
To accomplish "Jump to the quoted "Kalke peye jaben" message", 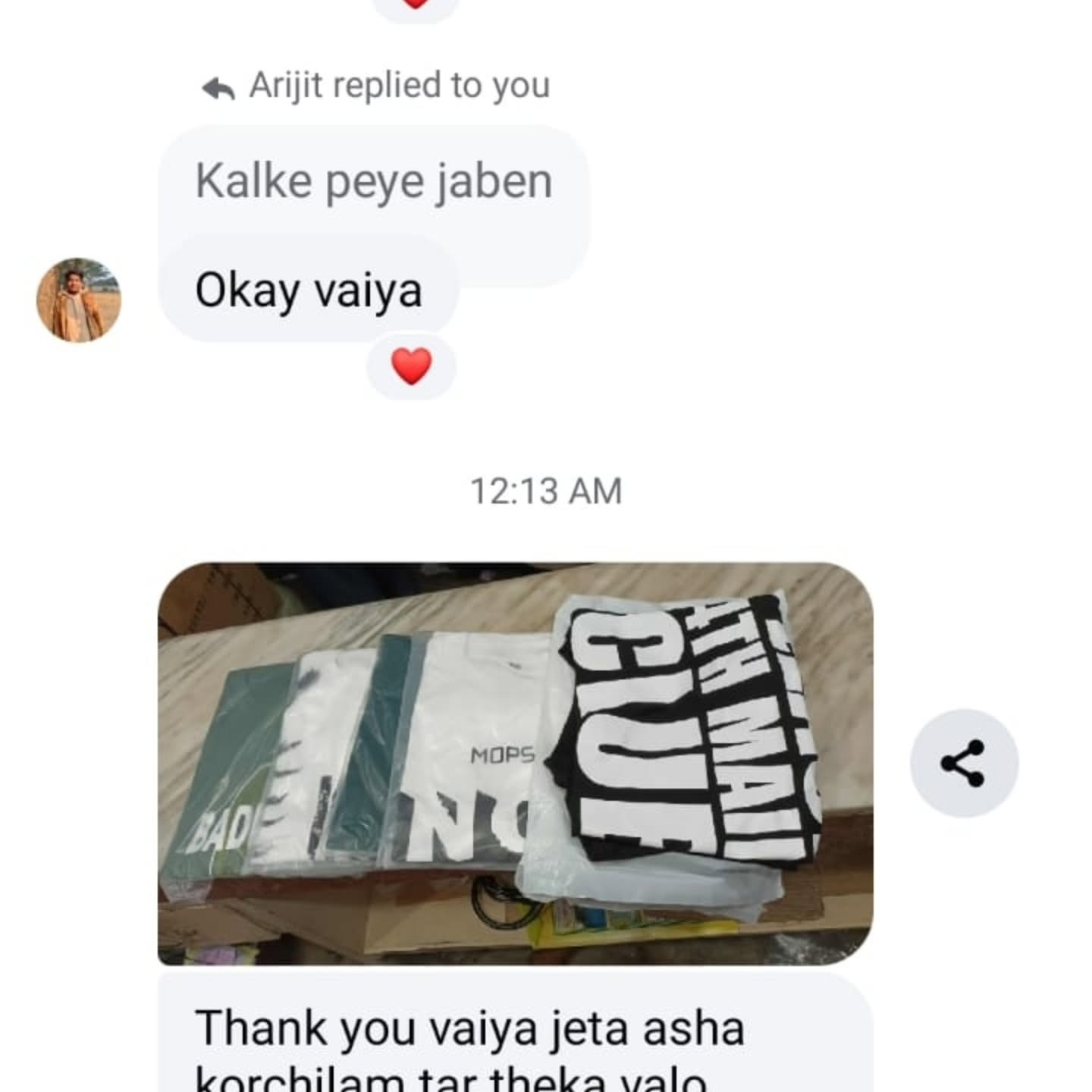I will pyautogui.click(x=373, y=182).
